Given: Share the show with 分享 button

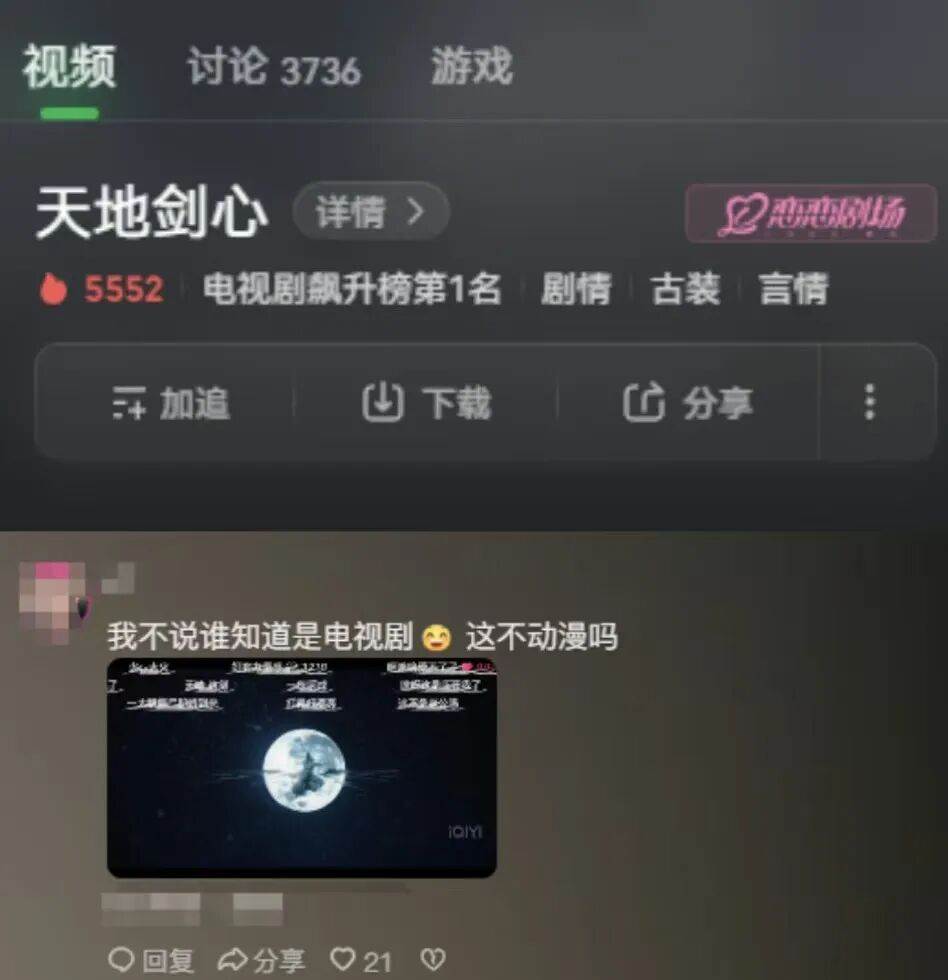Looking at the screenshot, I should click(x=687, y=403).
